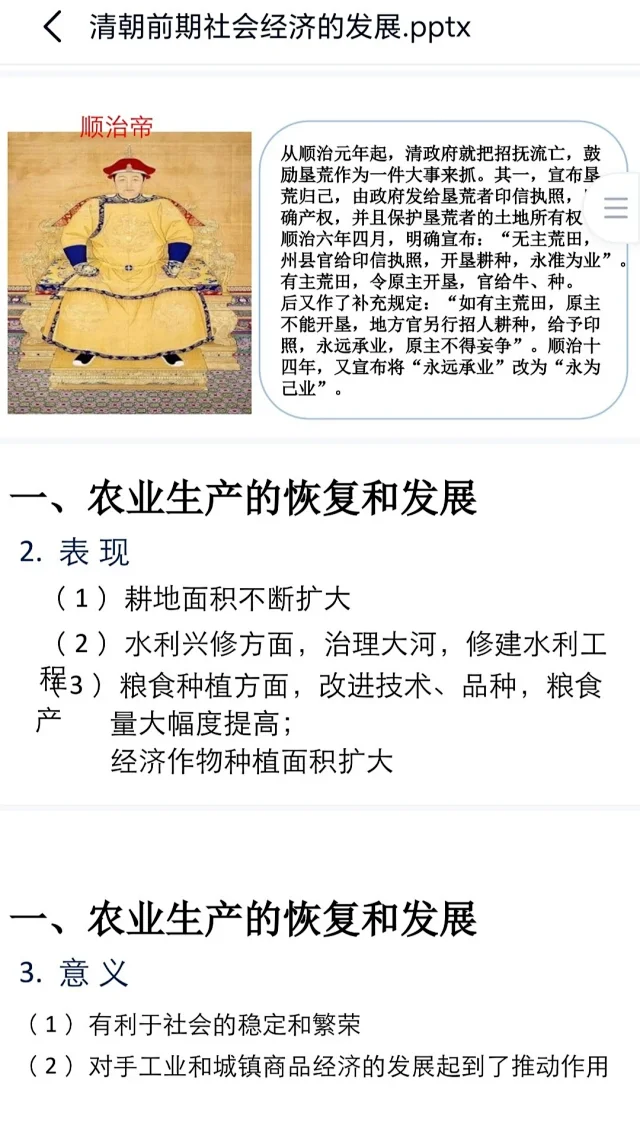640x1122 pixels.
Task: Go back from the pptx viewer
Action: [x=52, y=27]
